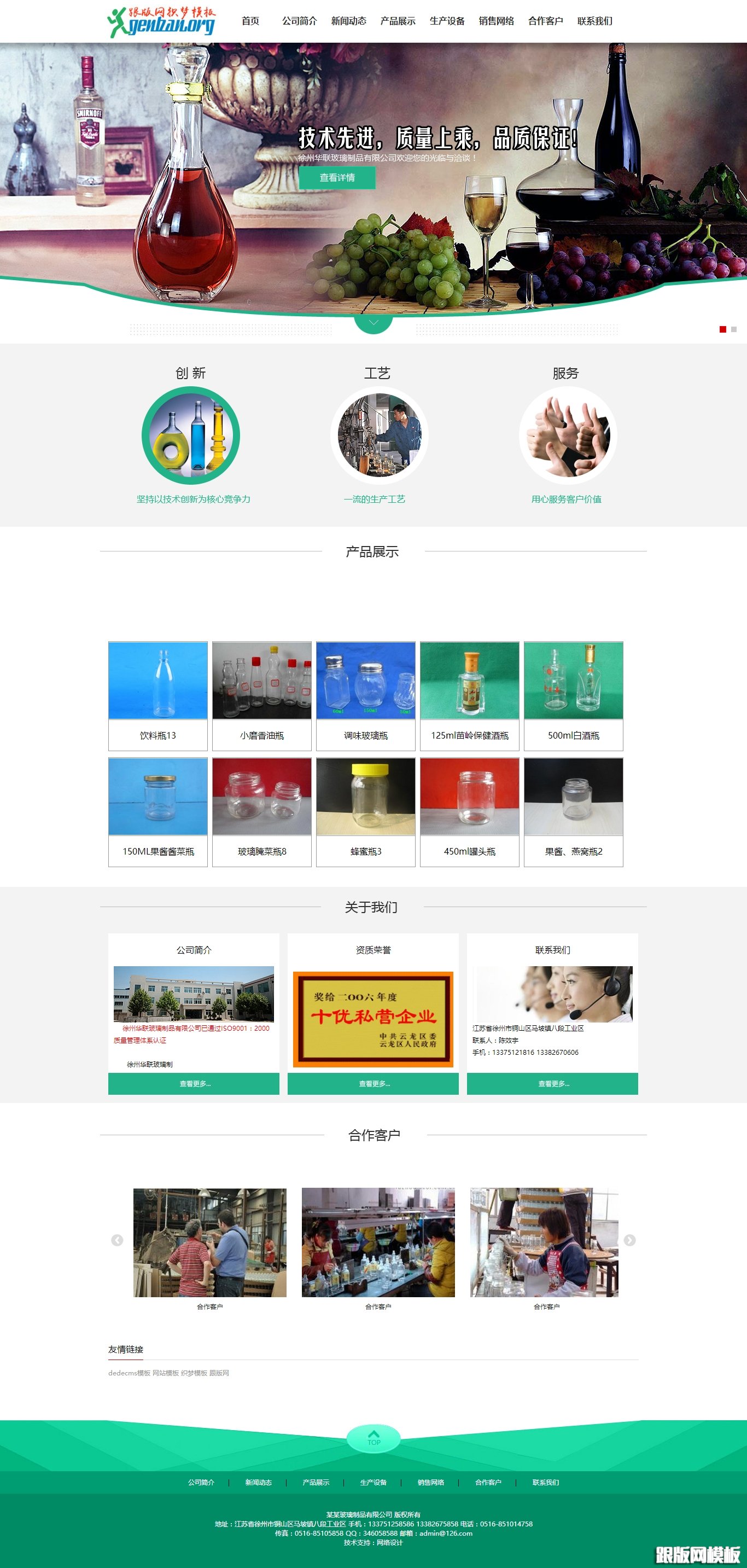The height and width of the screenshot is (1568, 747).
Task: Open 公司简介 in the top menu
Action: (299, 21)
